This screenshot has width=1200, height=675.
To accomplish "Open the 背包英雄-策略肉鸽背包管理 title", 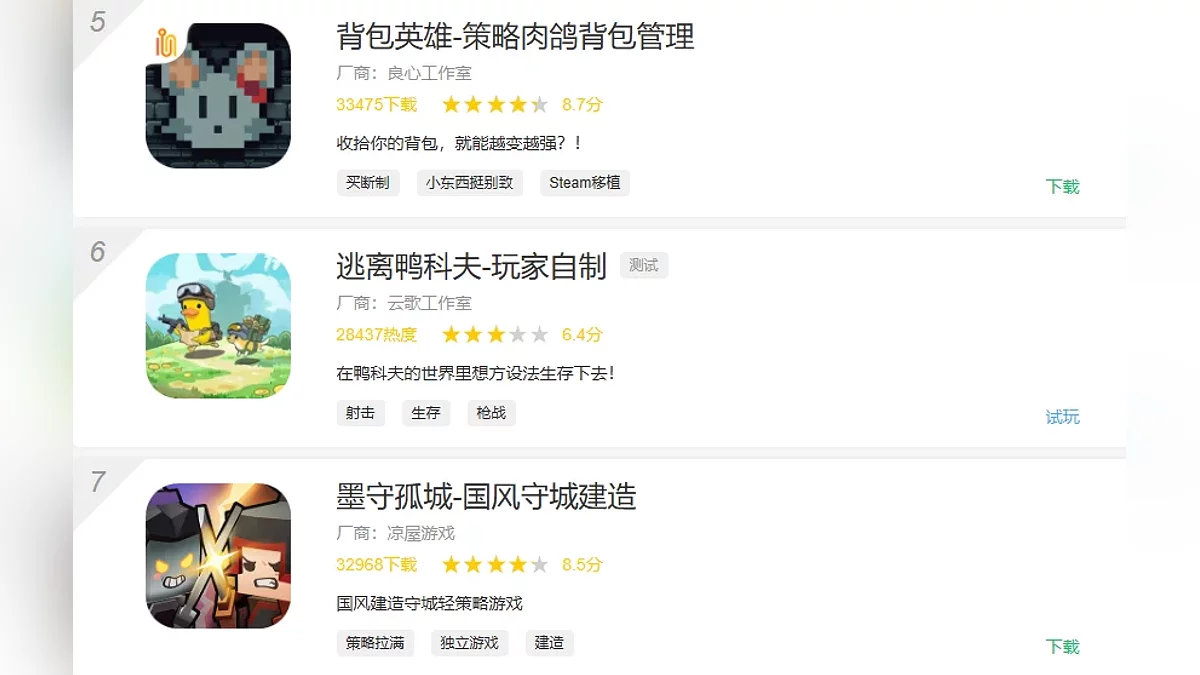I will pos(515,37).
